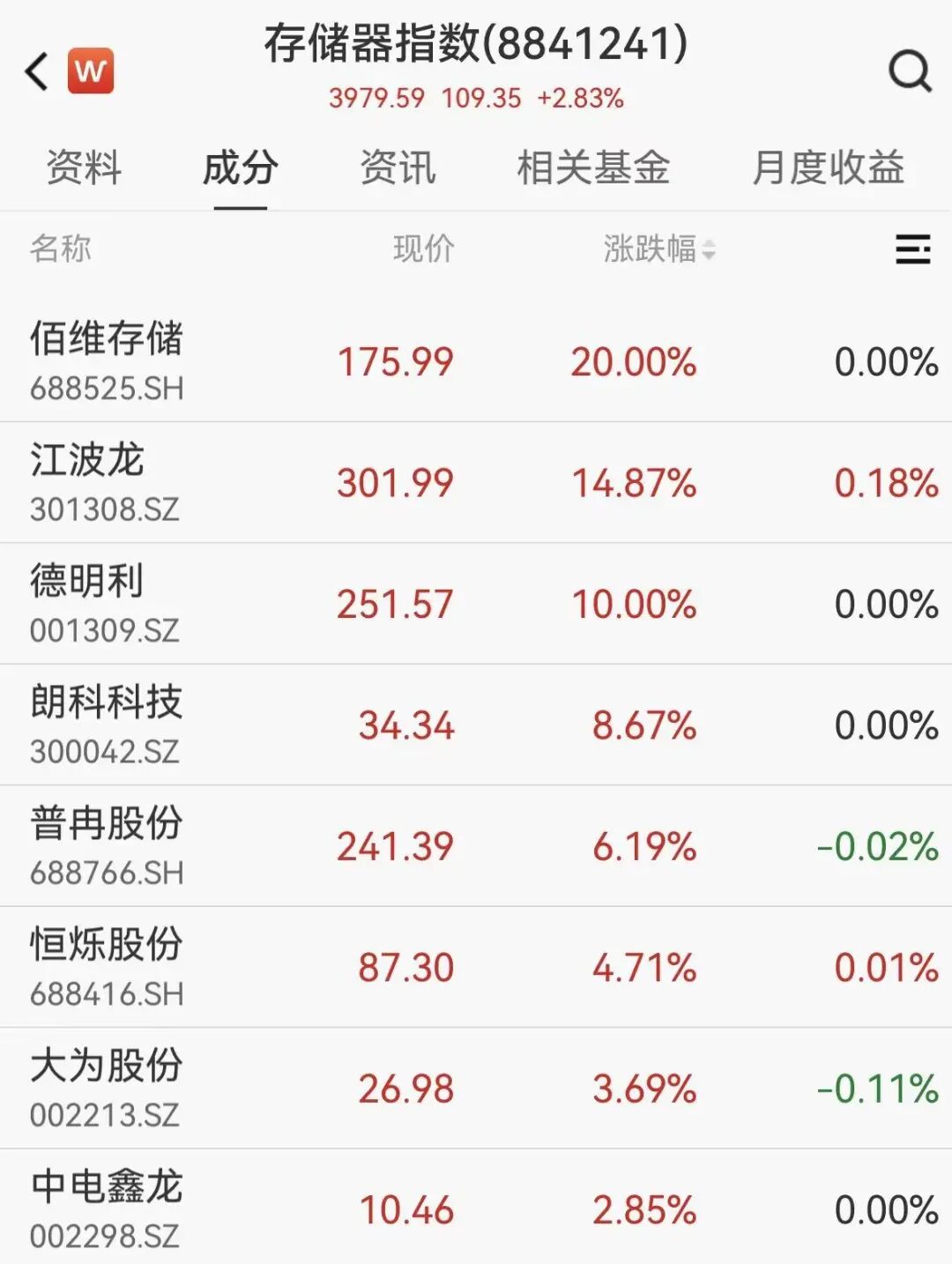Screen dimensions: 952x1264
Task: Open stock 恒烁股份 688416.SH
Action: (x=107, y=967)
